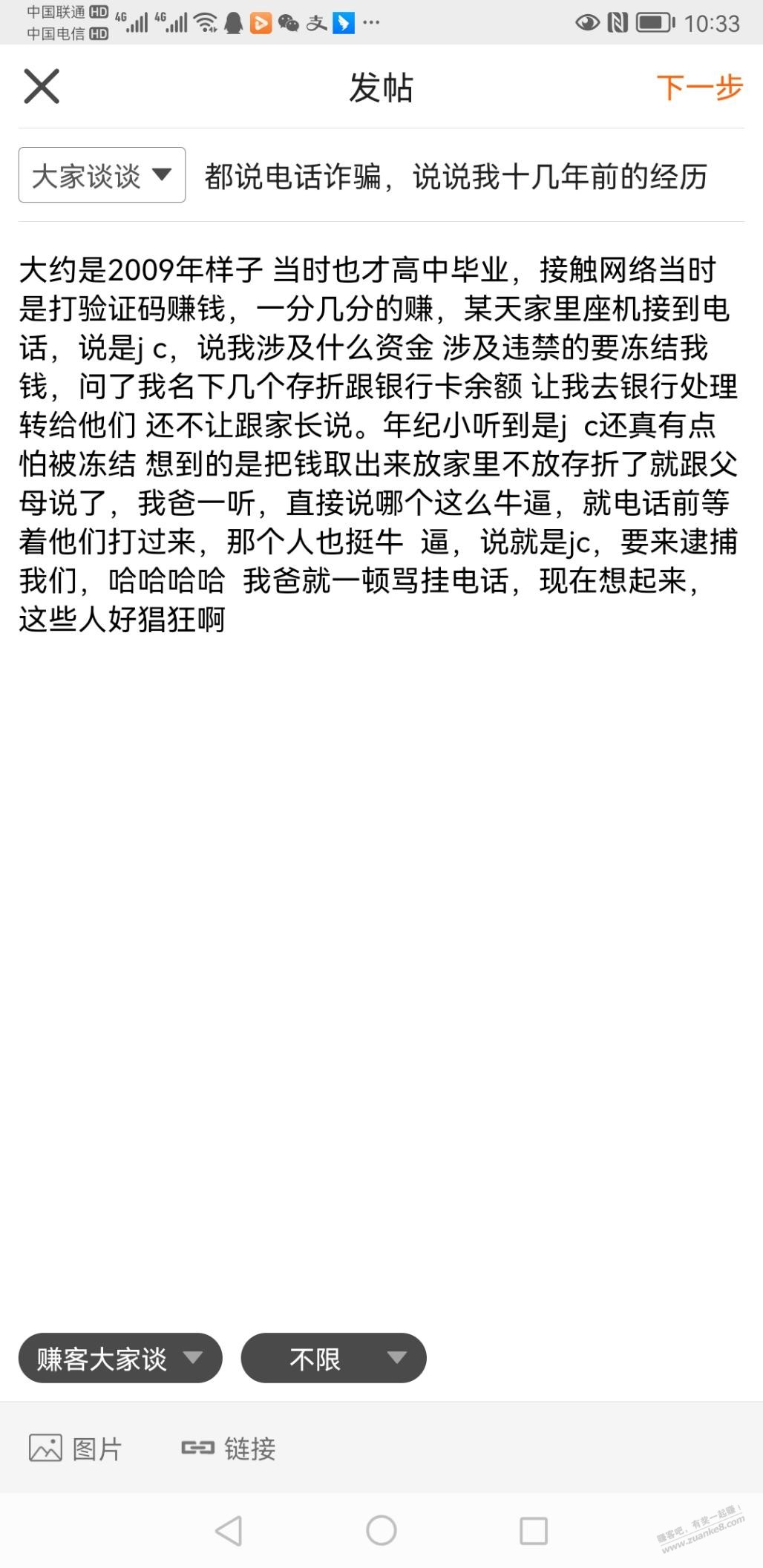The image size is (763, 1568).
Task: Insert a link via 链接
Action: click(x=229, y=1449)
